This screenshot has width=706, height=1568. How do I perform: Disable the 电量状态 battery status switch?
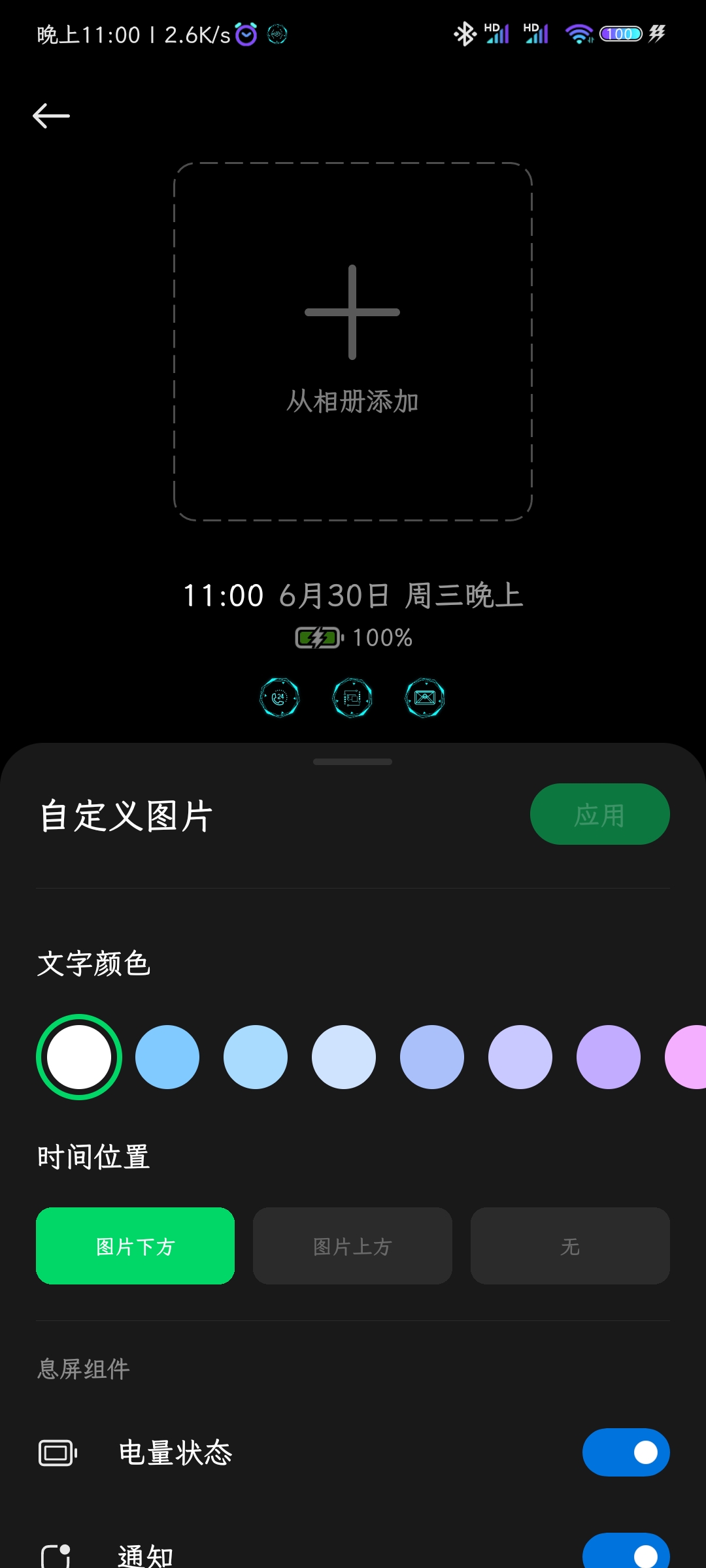[x=626, y=1452]
